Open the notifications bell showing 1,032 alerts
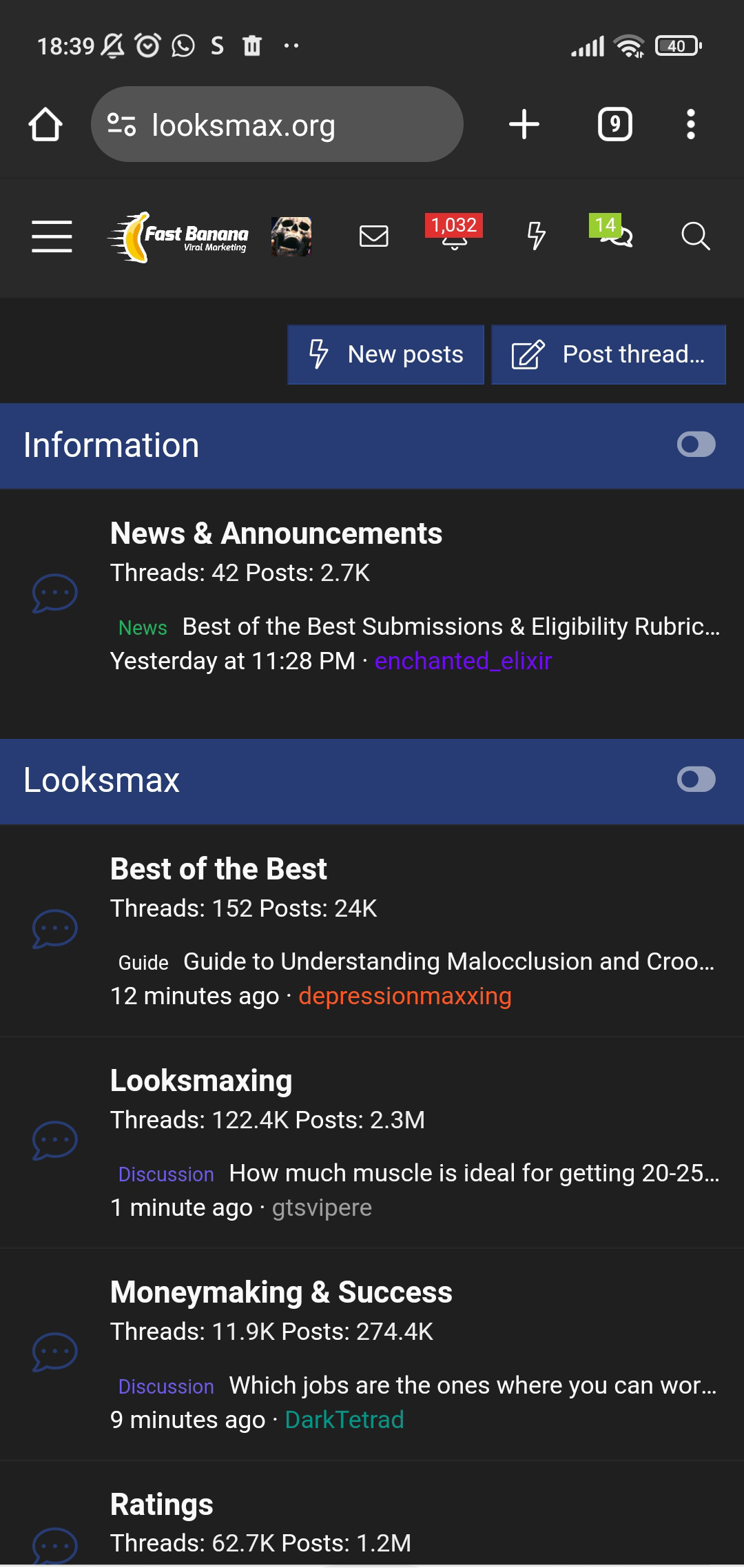 tap(454, 237)
